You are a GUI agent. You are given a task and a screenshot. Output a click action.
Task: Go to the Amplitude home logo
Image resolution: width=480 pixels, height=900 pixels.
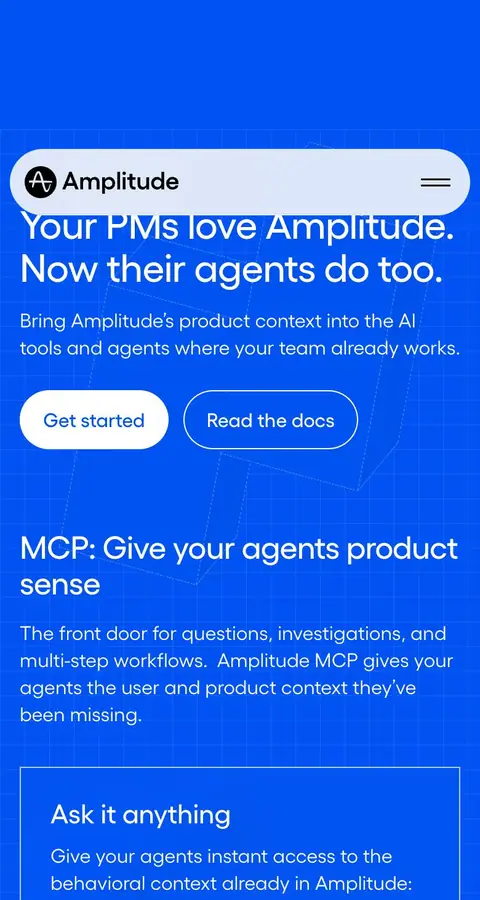[x=102, y=182]
